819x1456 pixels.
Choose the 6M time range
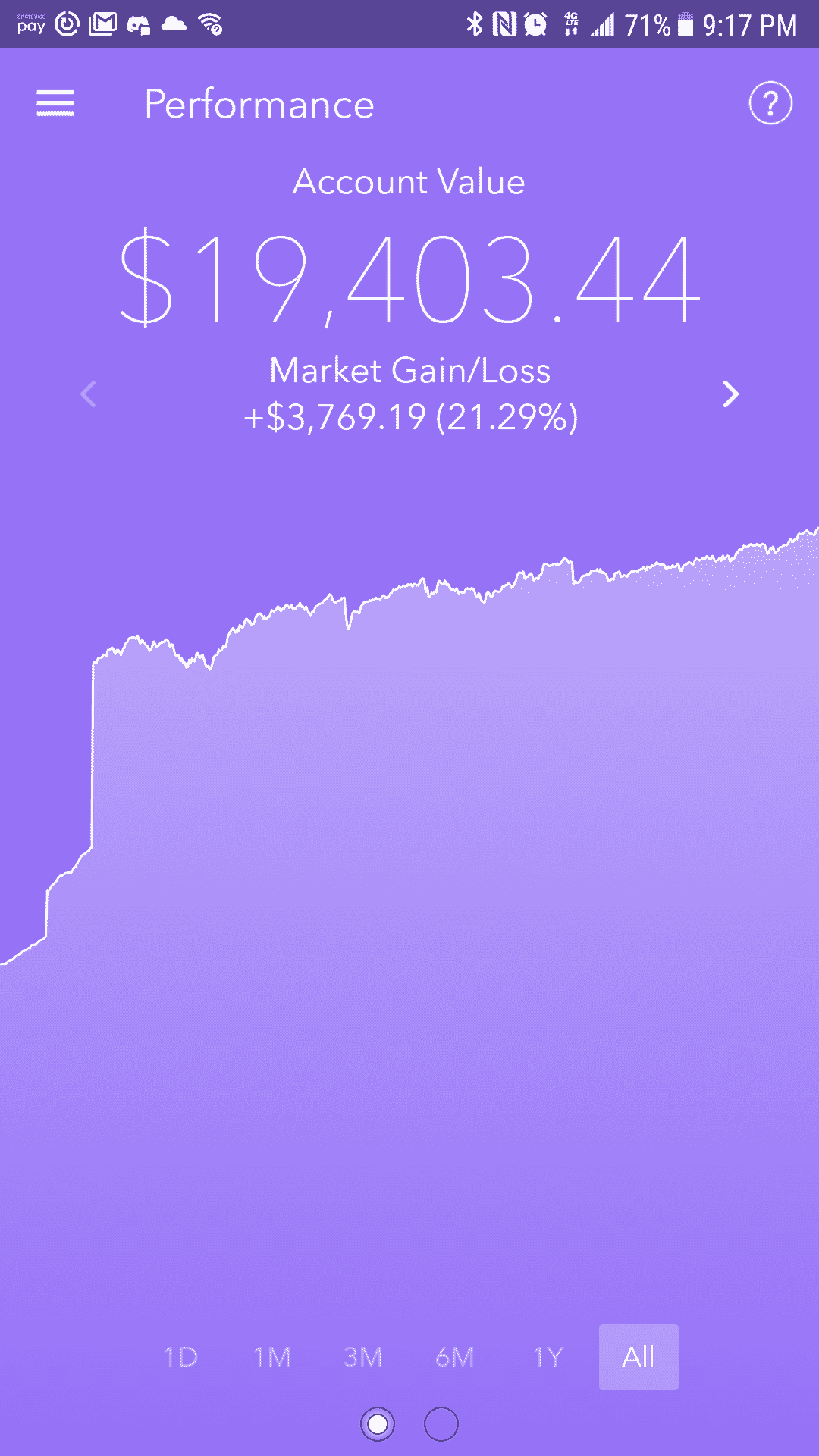pos(455,1357)
